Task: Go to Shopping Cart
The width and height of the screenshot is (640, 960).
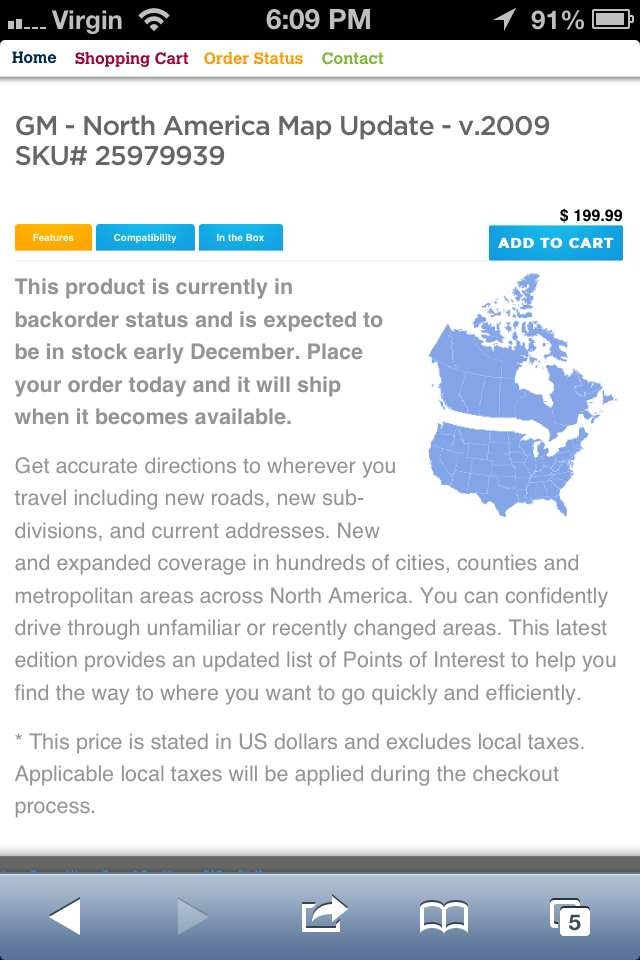Action: 131,59
